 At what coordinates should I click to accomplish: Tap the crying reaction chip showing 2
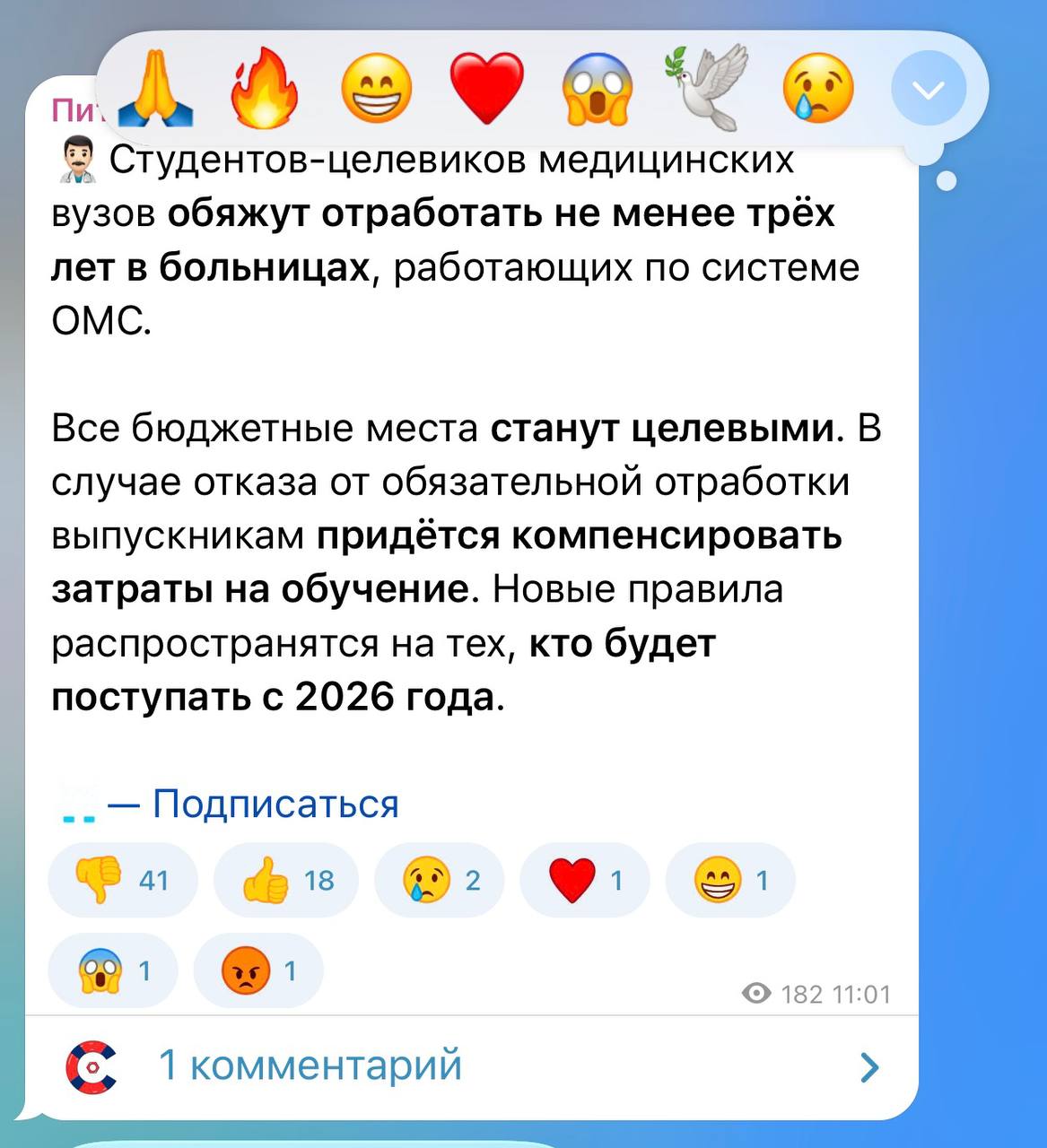click(x=440, y=880)
